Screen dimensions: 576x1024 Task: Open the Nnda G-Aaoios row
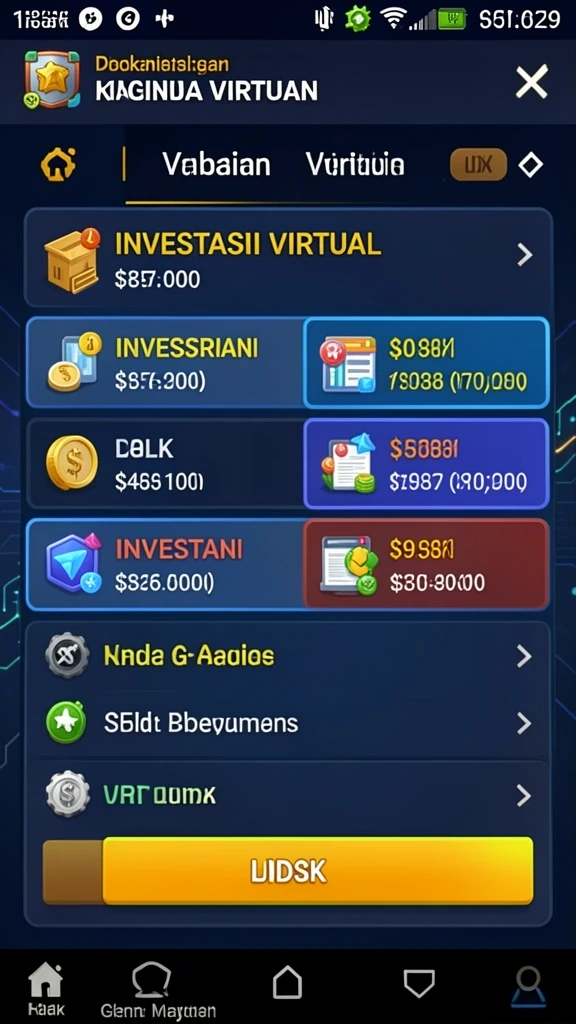[x=288, y=656]
